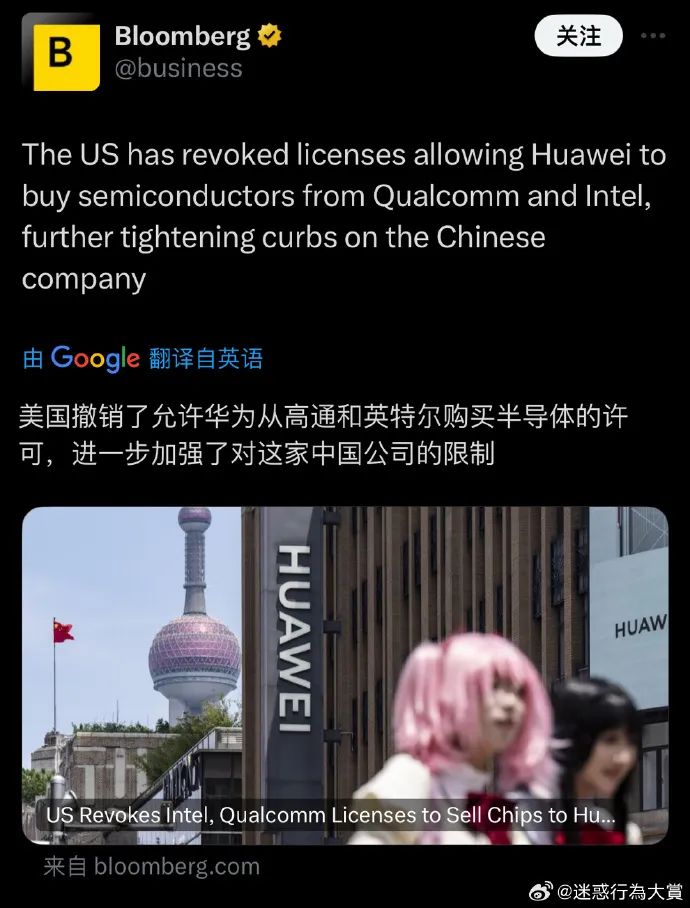
Task: Follow the Bloomberg account
Action: click(578, 37)
